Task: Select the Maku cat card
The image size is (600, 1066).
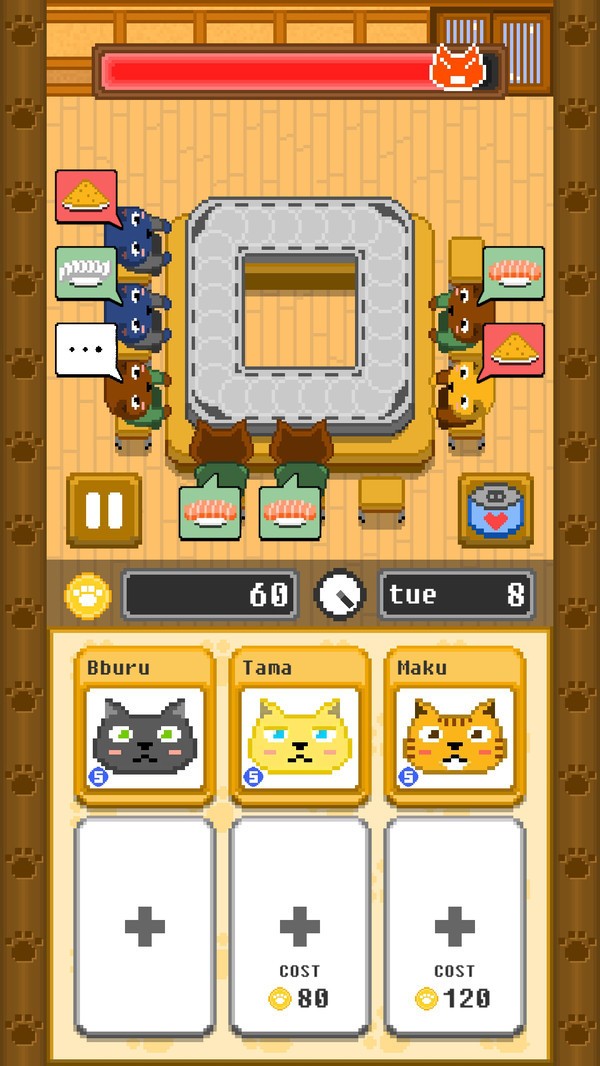Action: (x=454, y=727)
